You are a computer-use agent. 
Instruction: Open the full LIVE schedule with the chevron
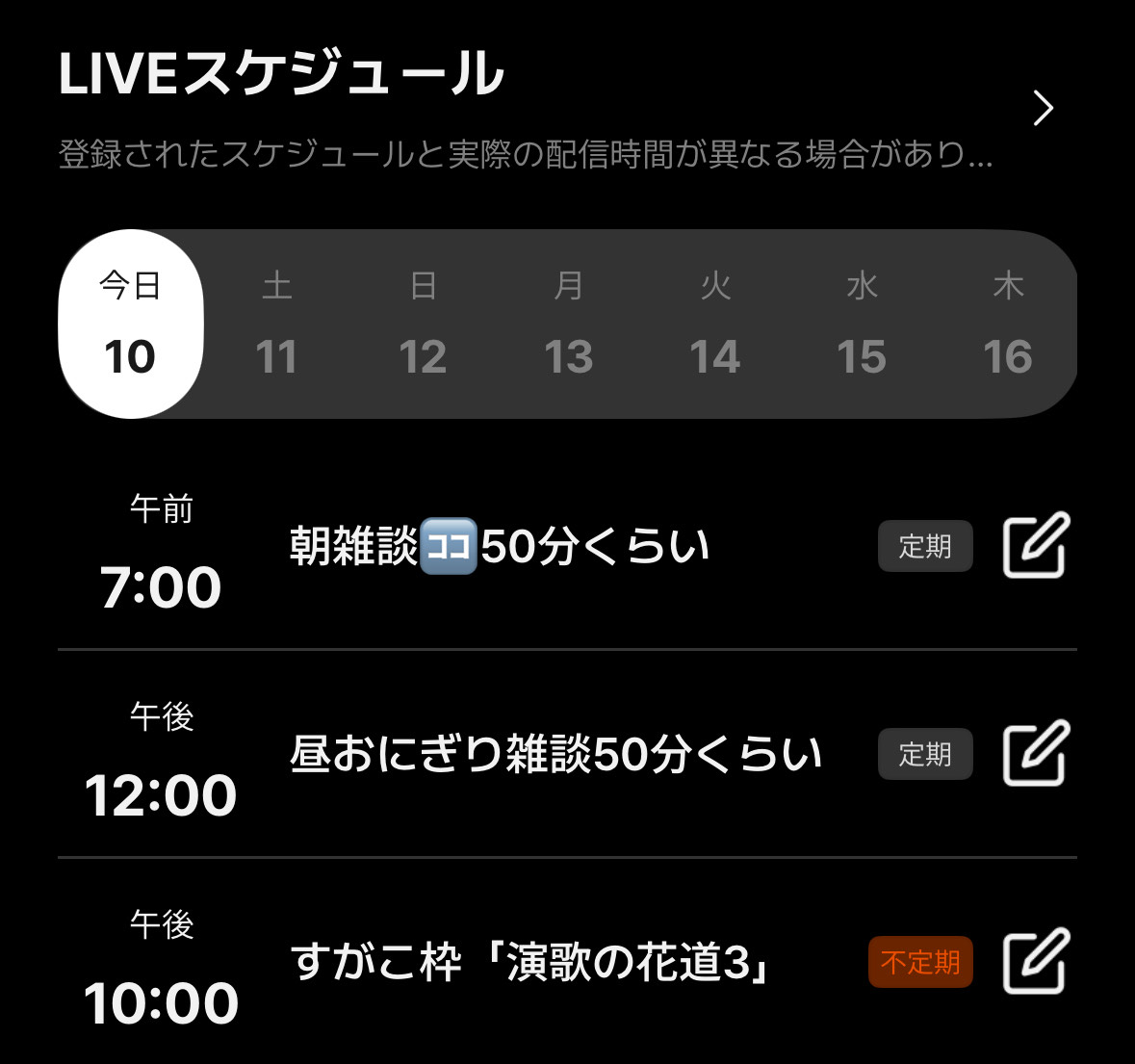(1043, 108)
